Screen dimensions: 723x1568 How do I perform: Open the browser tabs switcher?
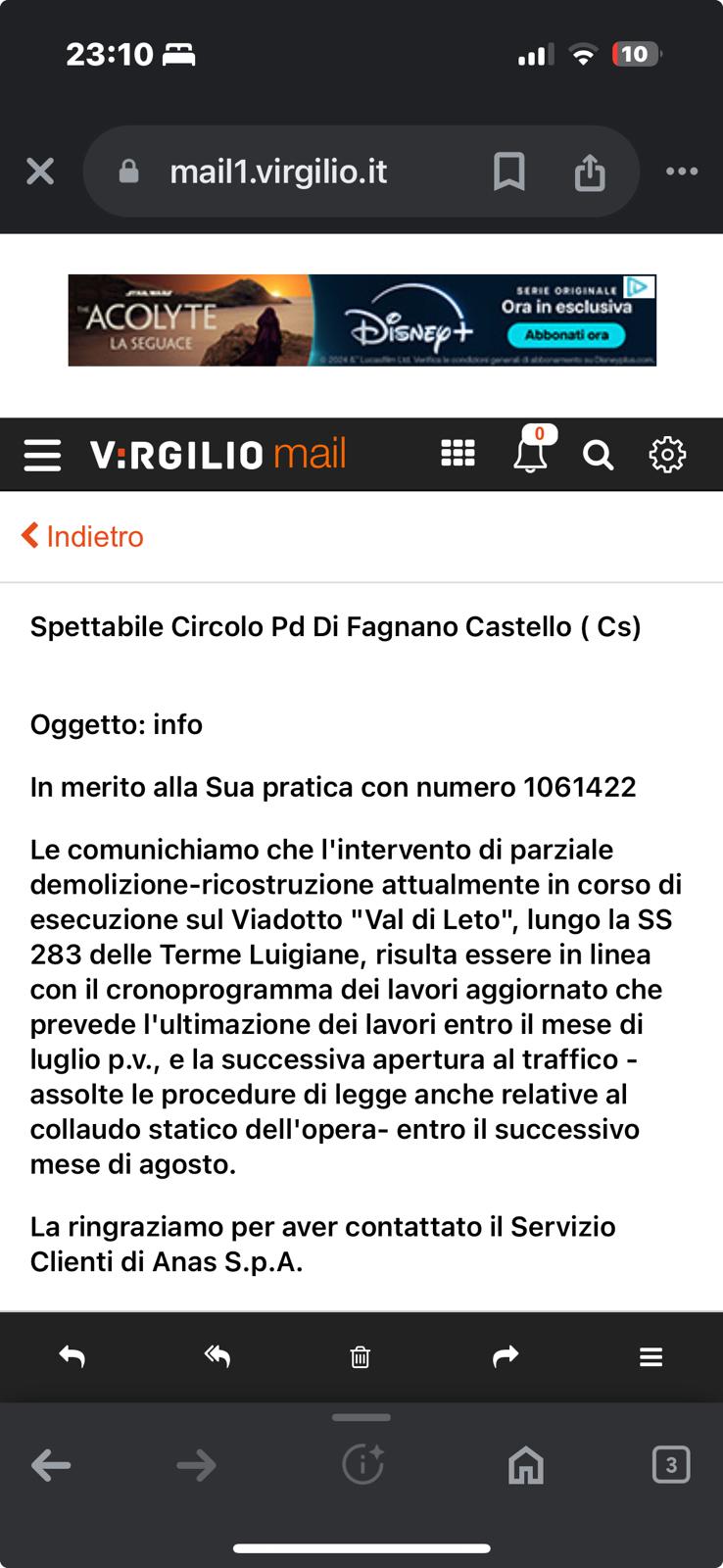tap(671, 1465)
